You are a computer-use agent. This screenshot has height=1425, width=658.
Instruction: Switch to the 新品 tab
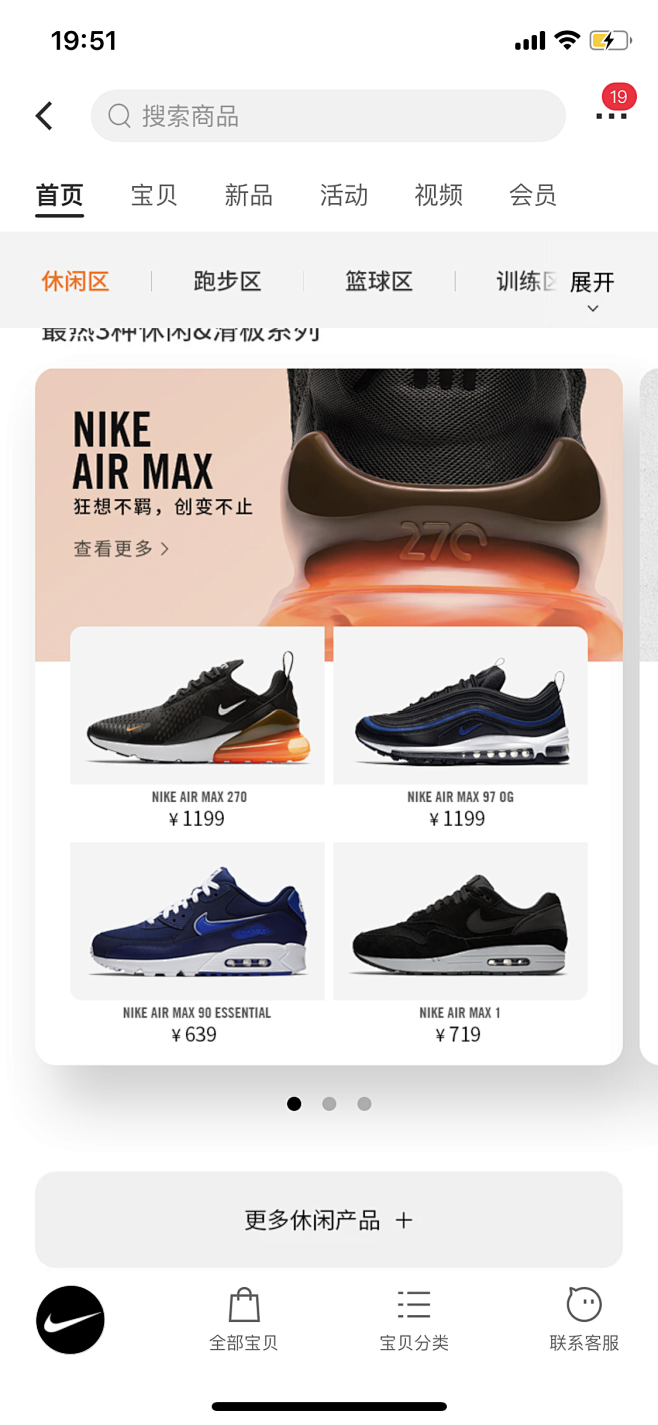pos(248,195)
